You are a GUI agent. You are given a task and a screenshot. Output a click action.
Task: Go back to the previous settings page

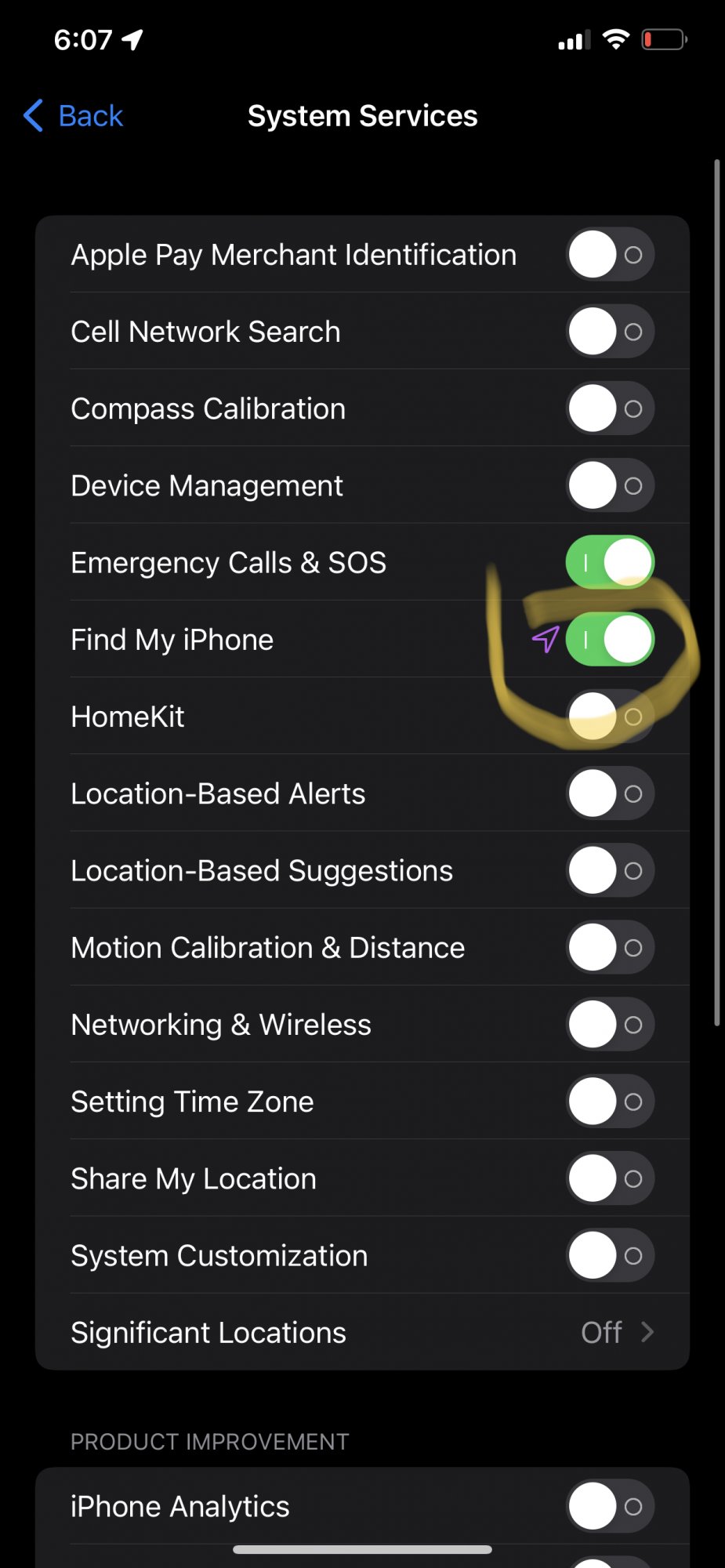click(x=74, y=116)
